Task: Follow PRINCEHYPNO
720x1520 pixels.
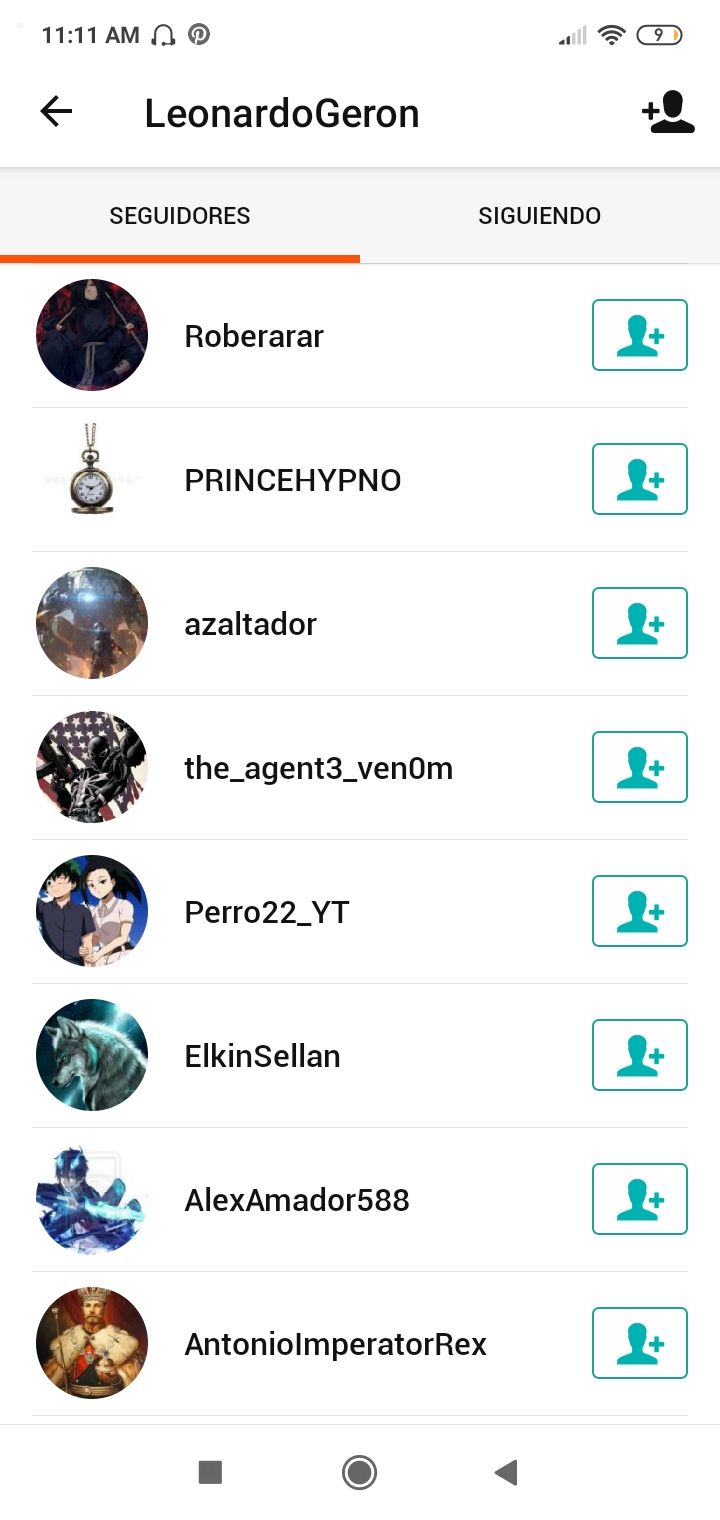Action: [x=640, y=479]
